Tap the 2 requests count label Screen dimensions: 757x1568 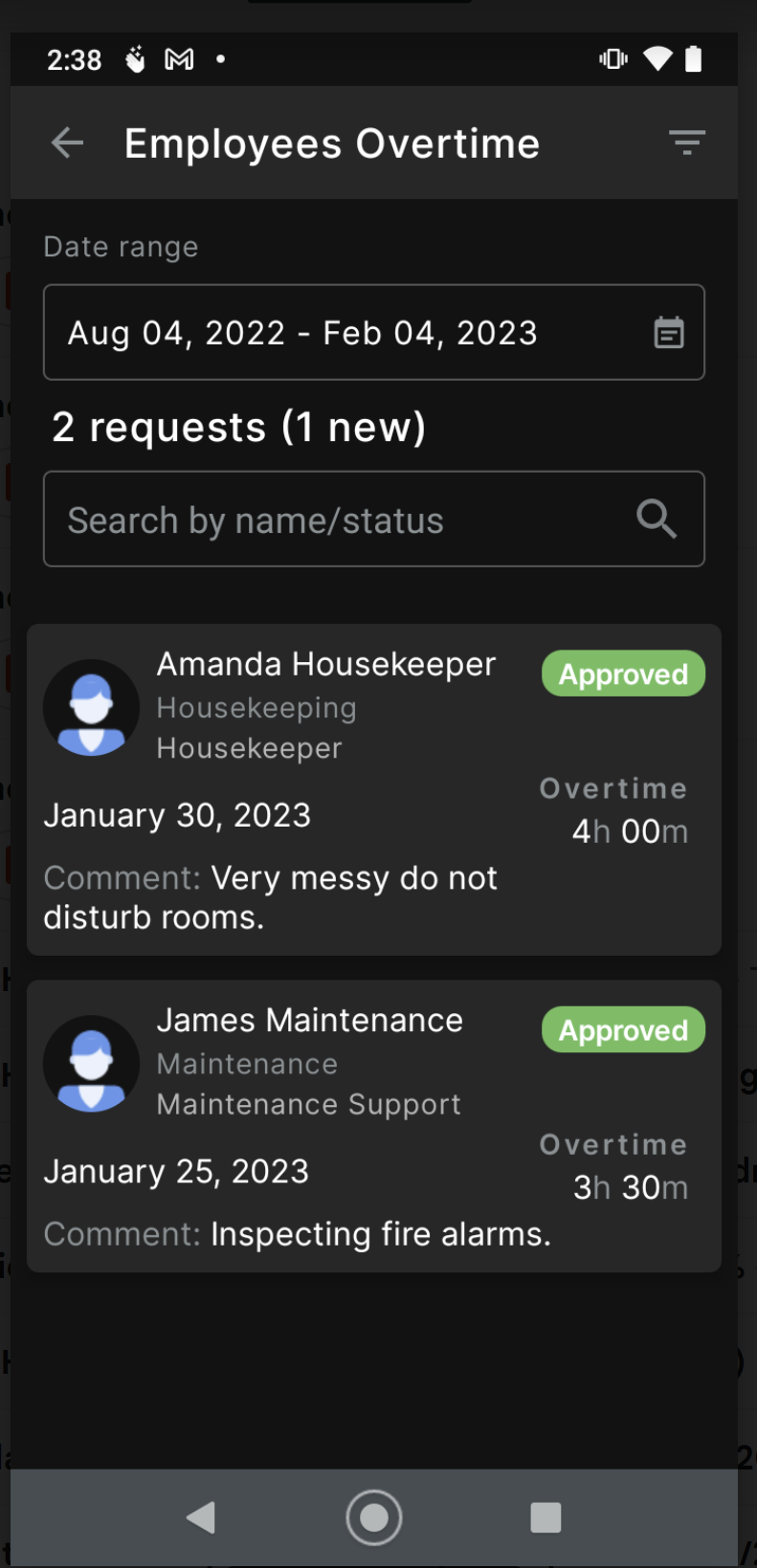pos(237,427)
